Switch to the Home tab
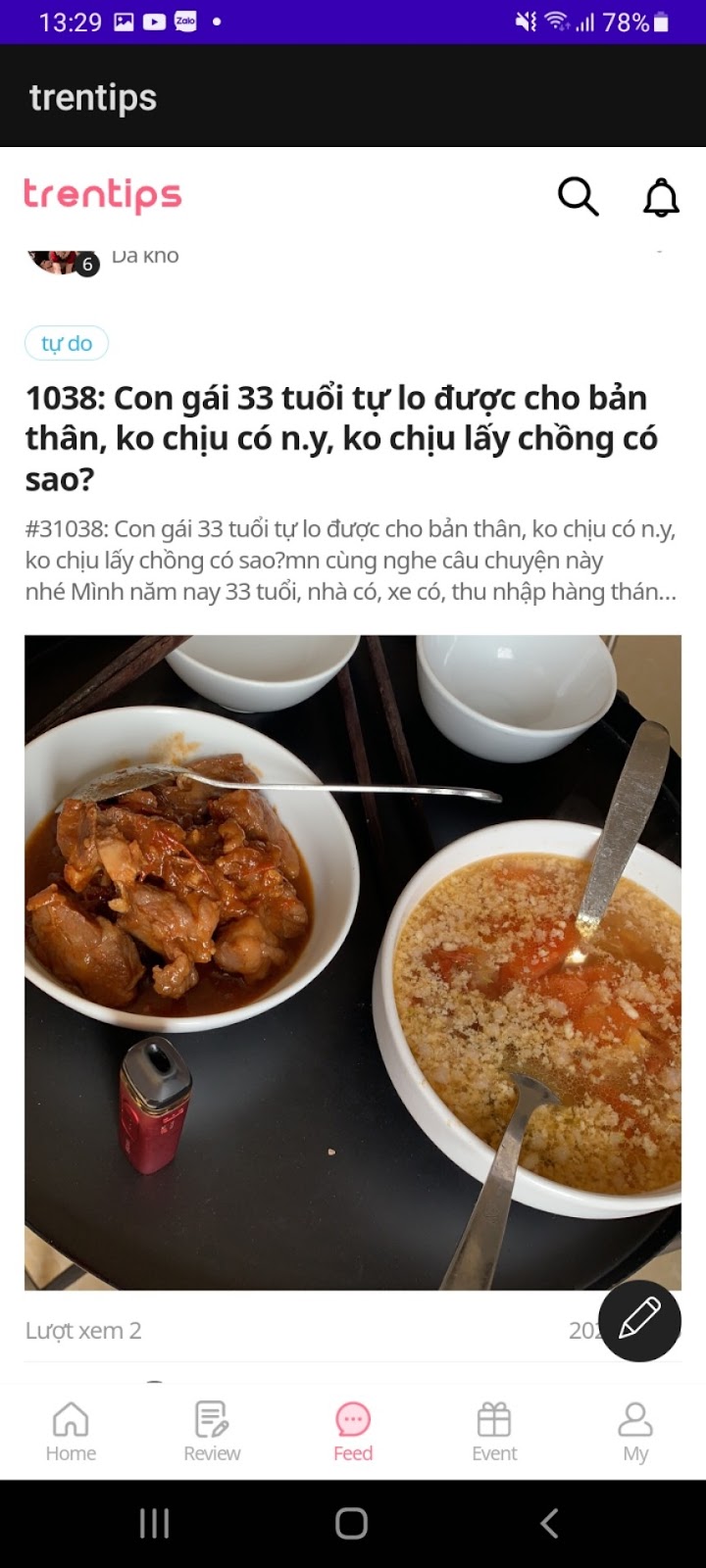Viewport: 706px width, 1568px height. pyautogui.click(x=71, y=1432)
